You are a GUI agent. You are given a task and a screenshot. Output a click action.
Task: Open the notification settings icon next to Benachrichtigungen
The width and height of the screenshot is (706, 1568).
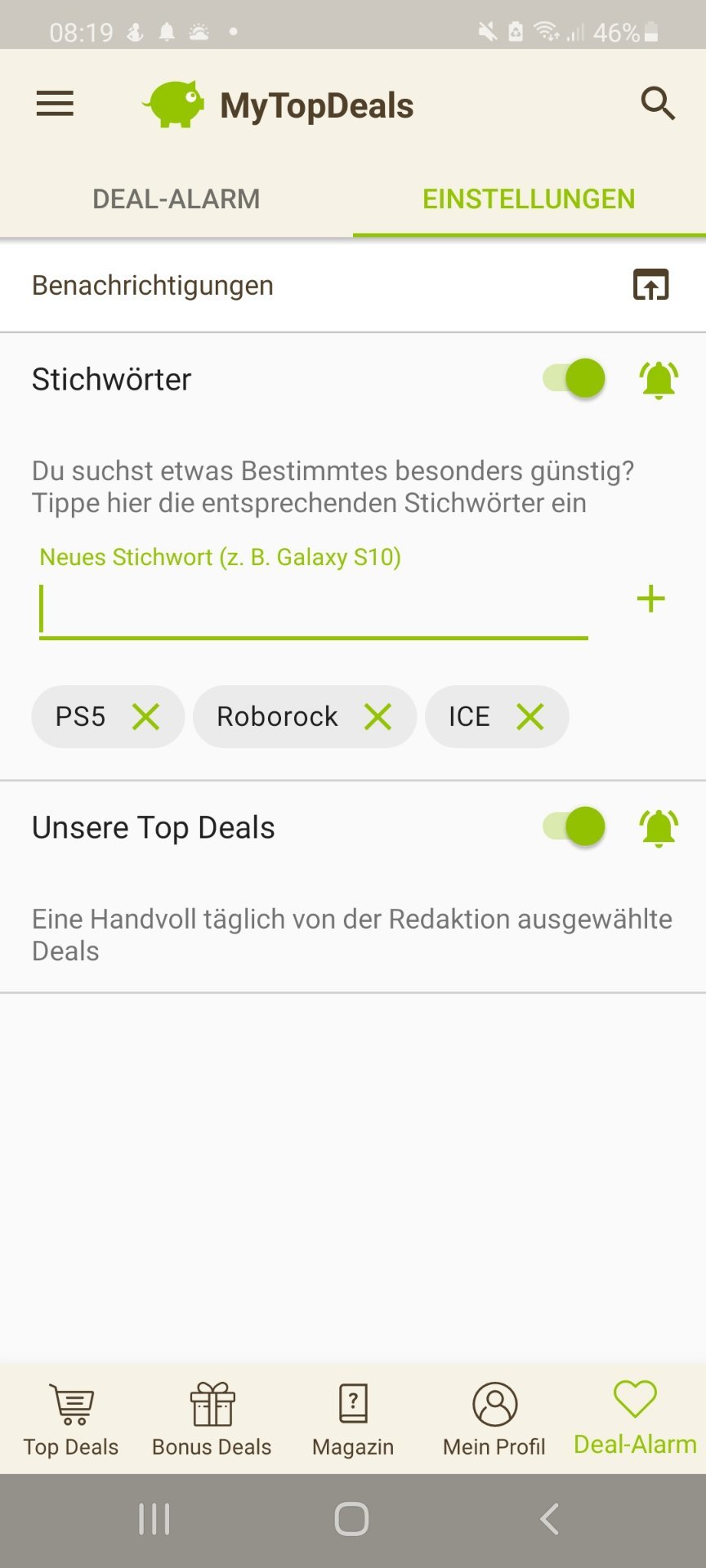651,285
